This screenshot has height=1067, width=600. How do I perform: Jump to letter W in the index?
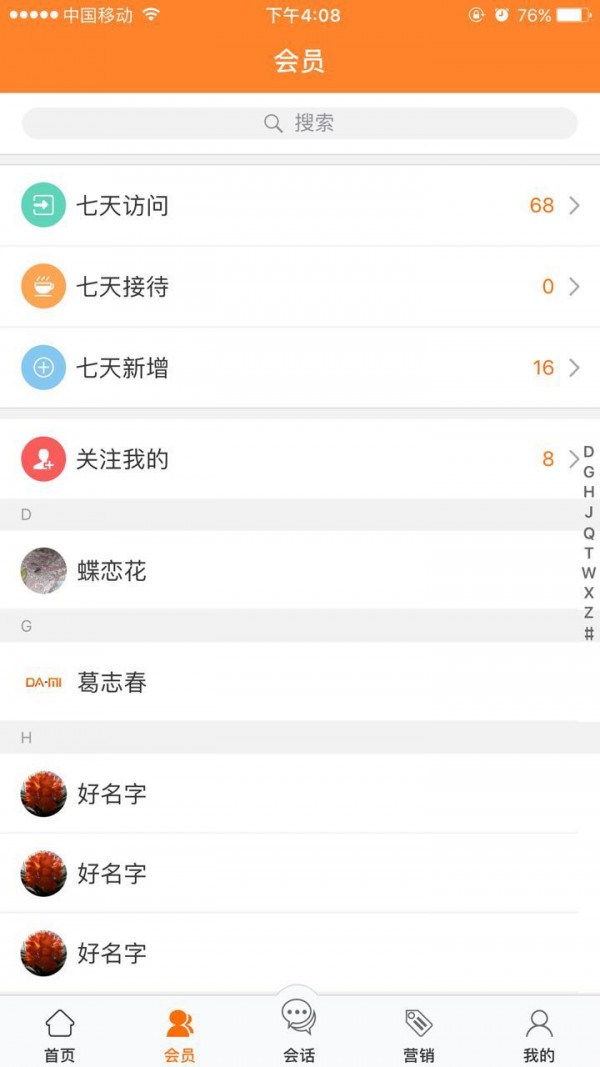(589, 573)
